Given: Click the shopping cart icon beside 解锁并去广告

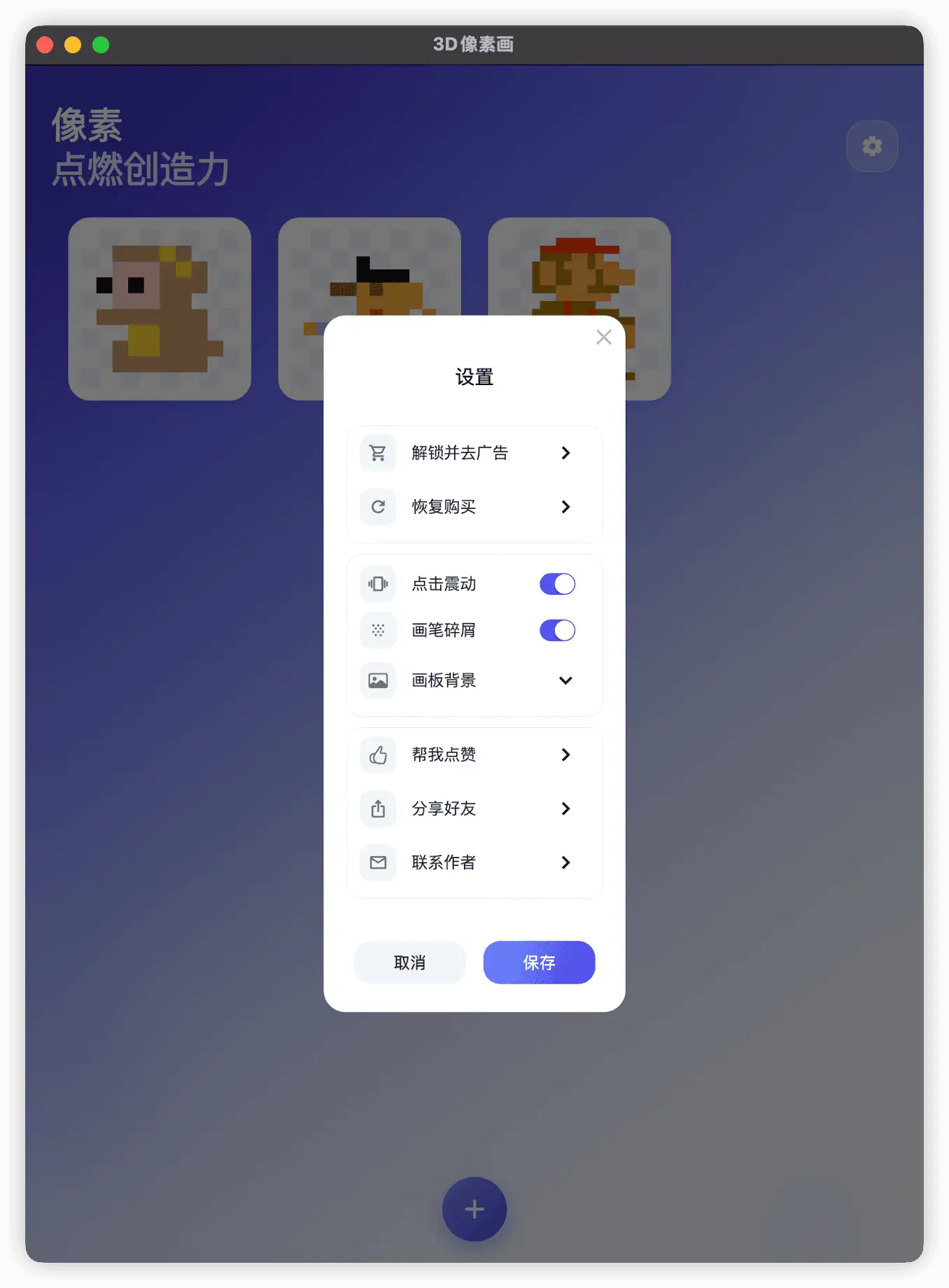Looking at the screenshot, I should 377,453.
